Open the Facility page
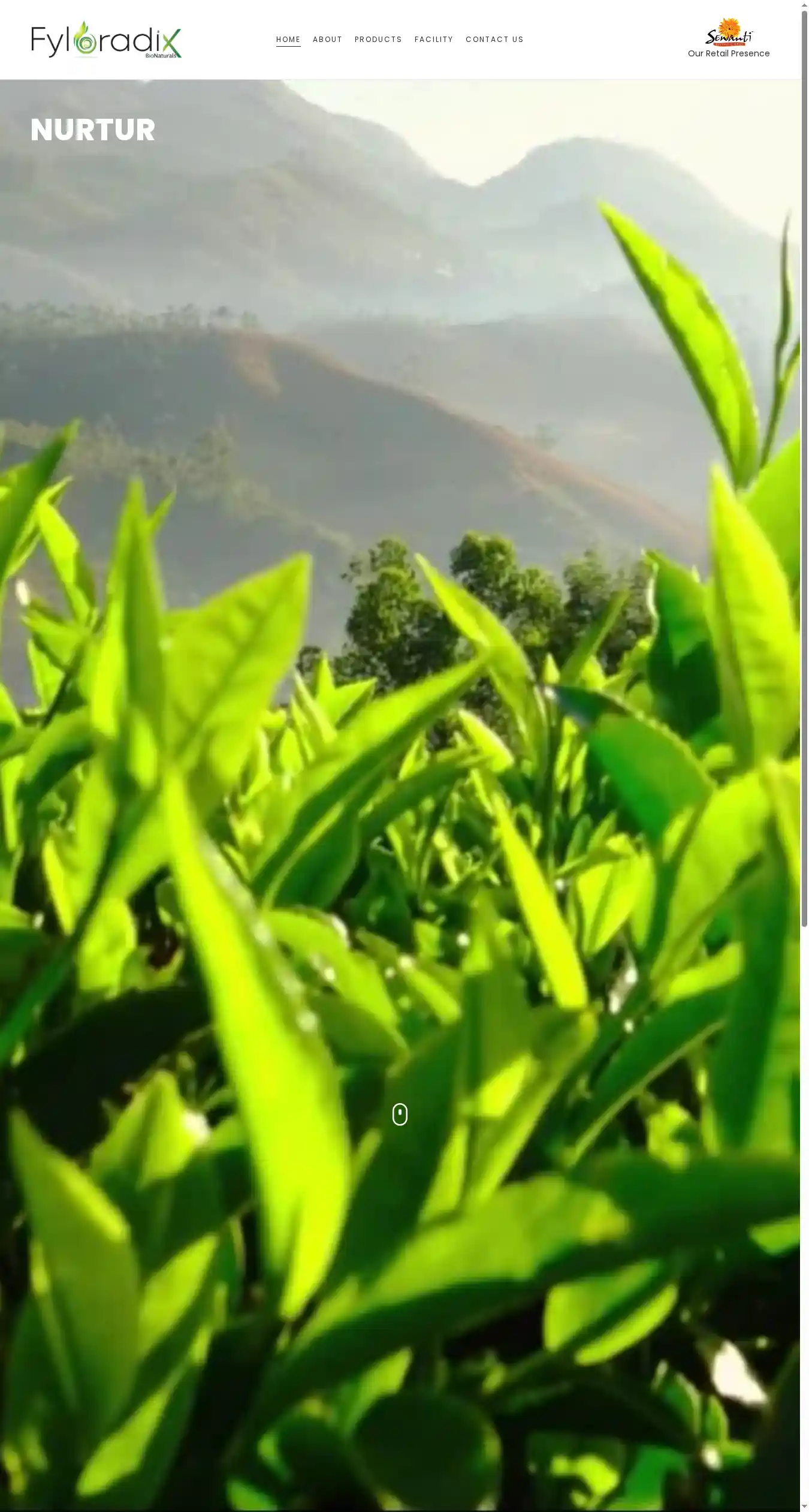809x1512 pixels. (433, 40)
